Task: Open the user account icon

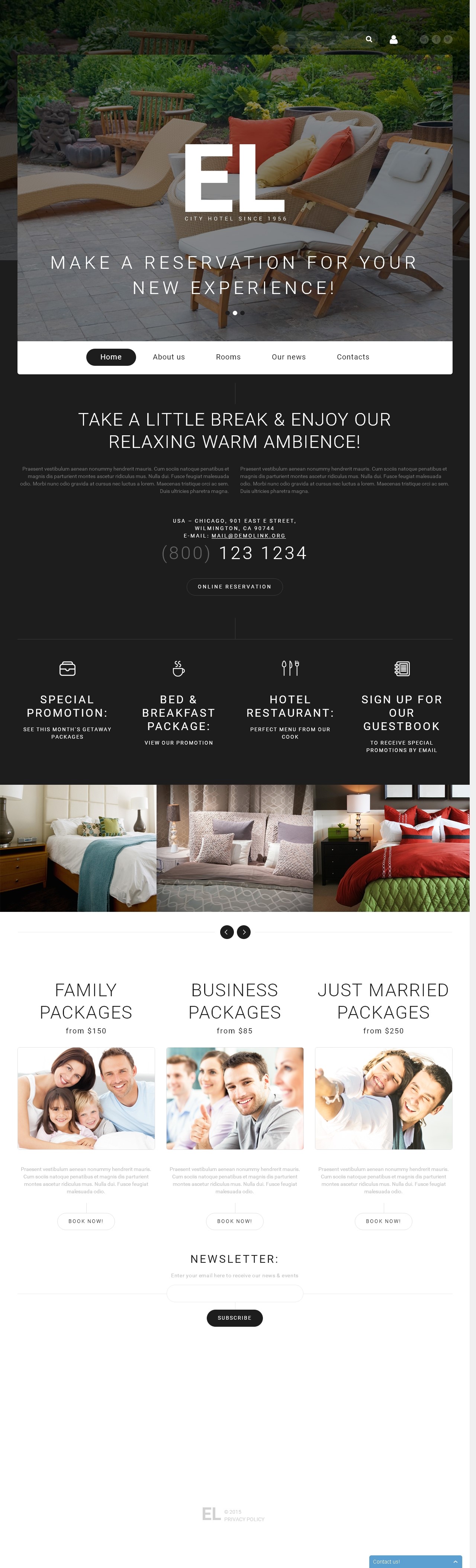Action: tap(393, 39)
